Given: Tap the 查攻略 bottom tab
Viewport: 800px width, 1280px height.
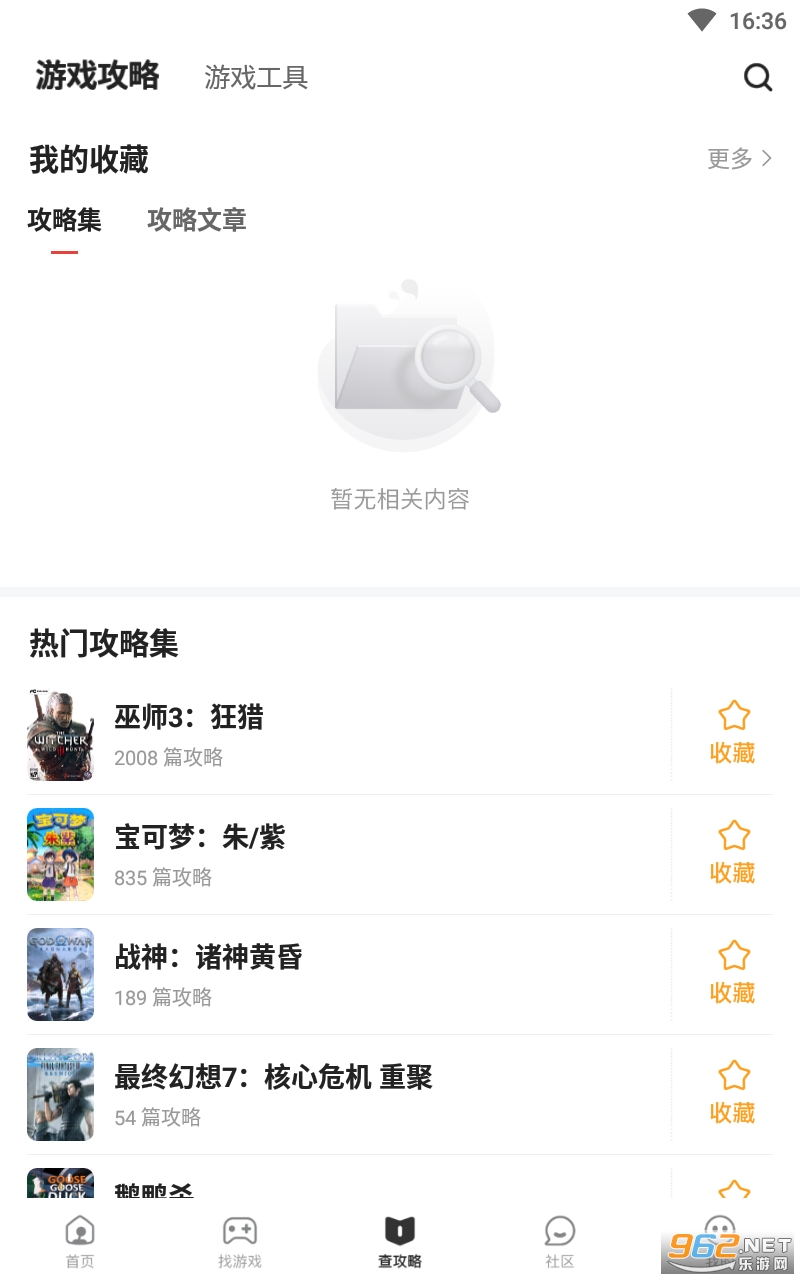Looking at the screenshot, I should coord(400,1241).
